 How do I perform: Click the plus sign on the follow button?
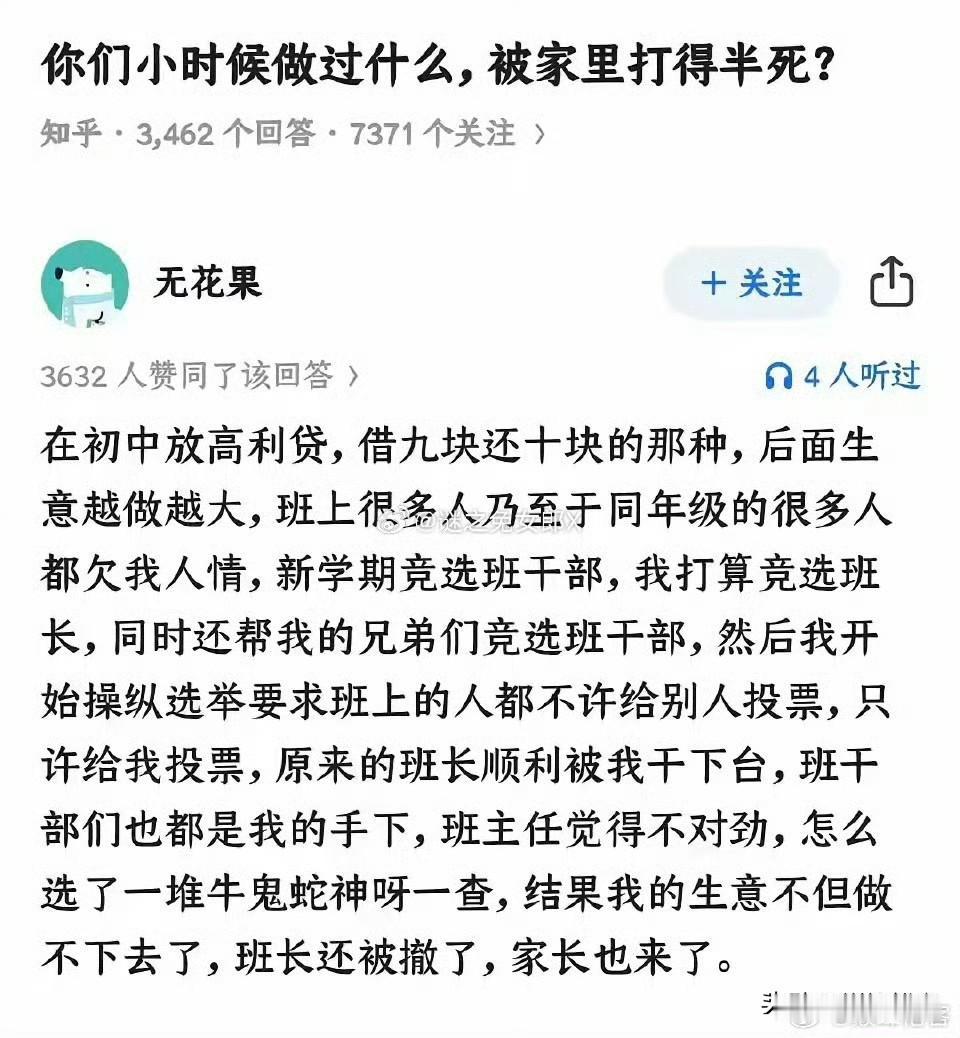(x=714, y=284)
